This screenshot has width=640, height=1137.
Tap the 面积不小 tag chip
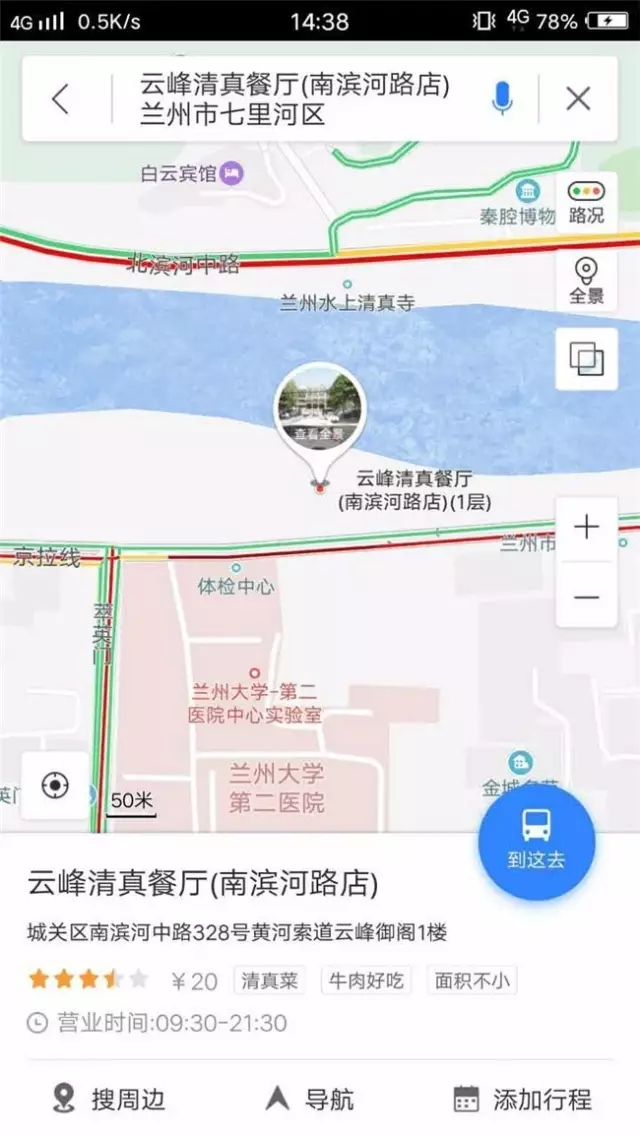(x=472, y=980)
